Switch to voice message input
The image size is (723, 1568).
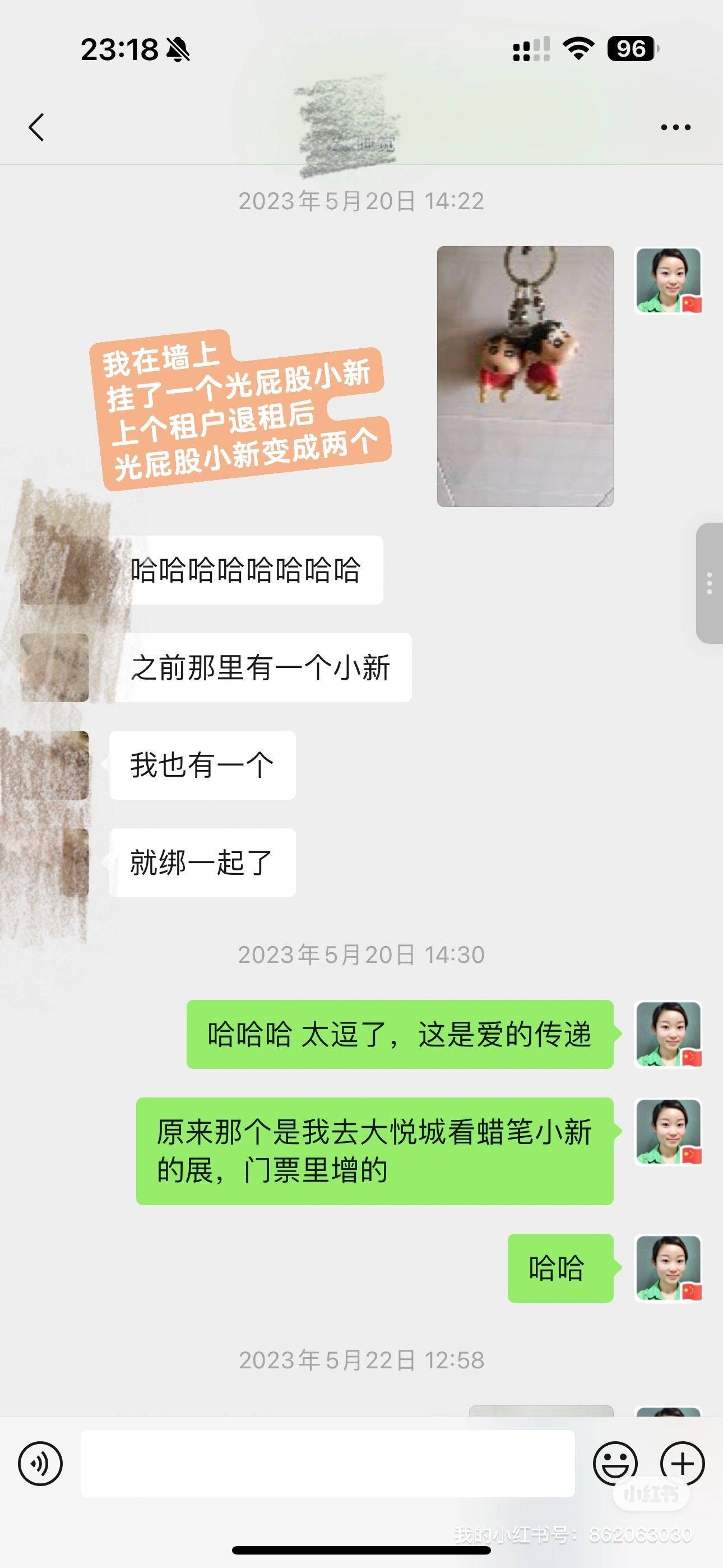[40, 1463]
